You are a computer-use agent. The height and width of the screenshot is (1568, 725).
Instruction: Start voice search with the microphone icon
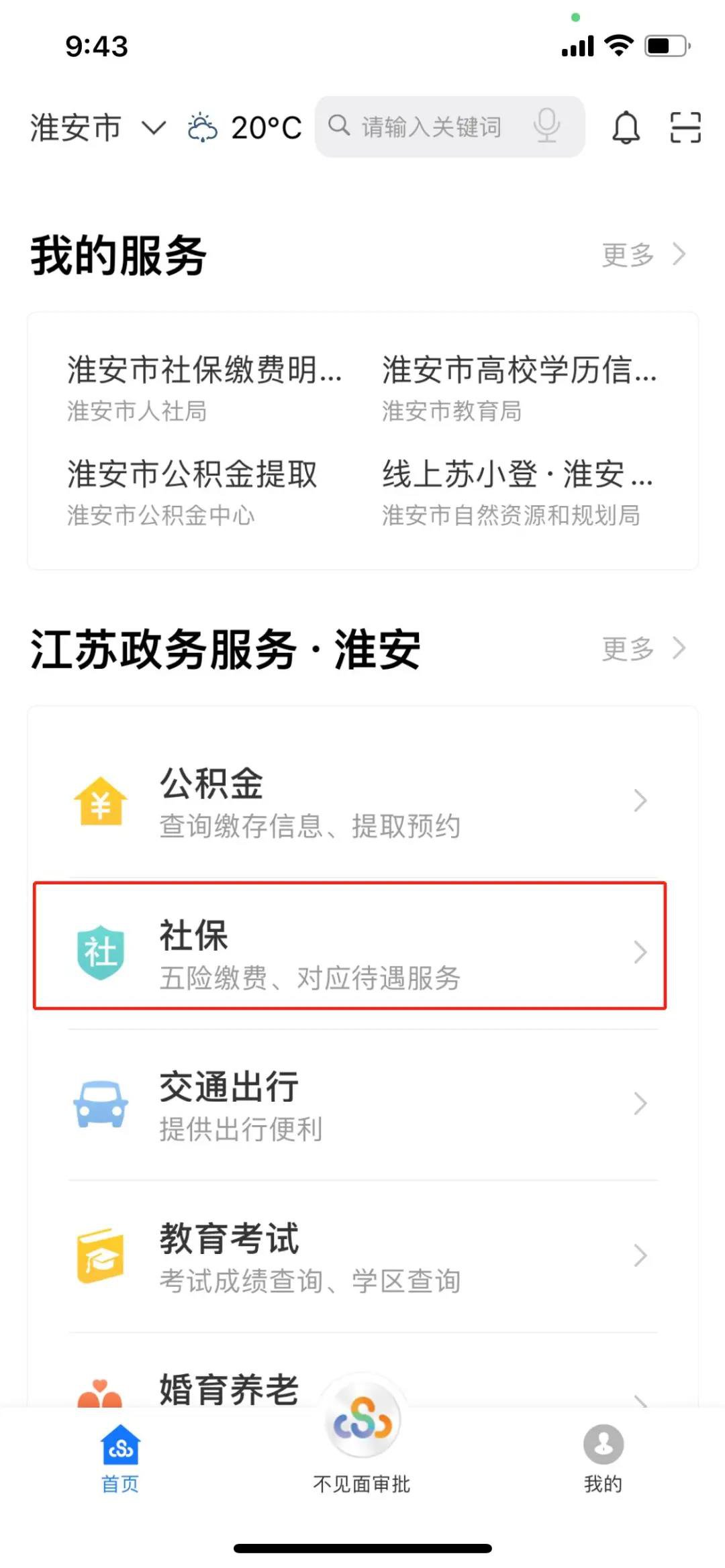click(x=546, y=126)
